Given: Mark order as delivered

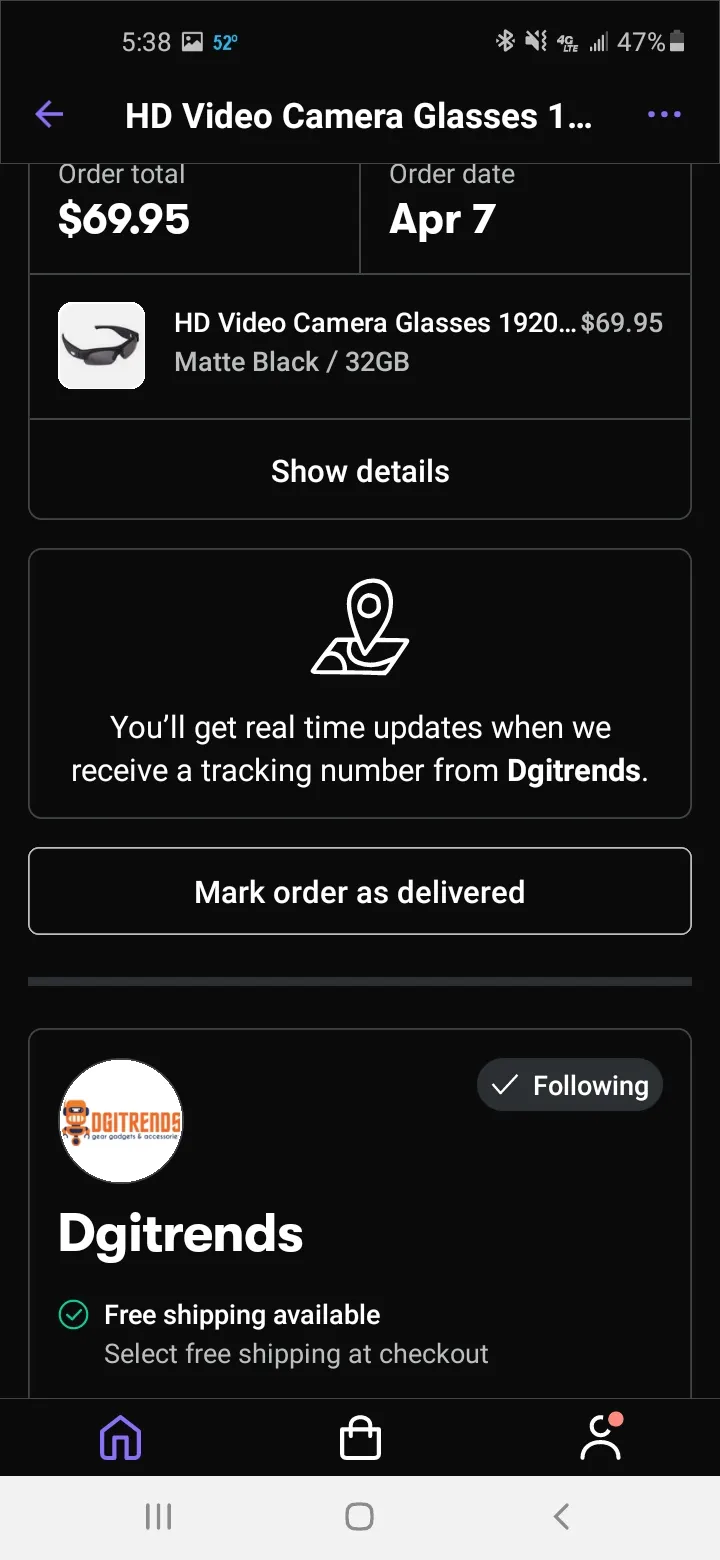Looking at the screenshot, I should [360, 891].
